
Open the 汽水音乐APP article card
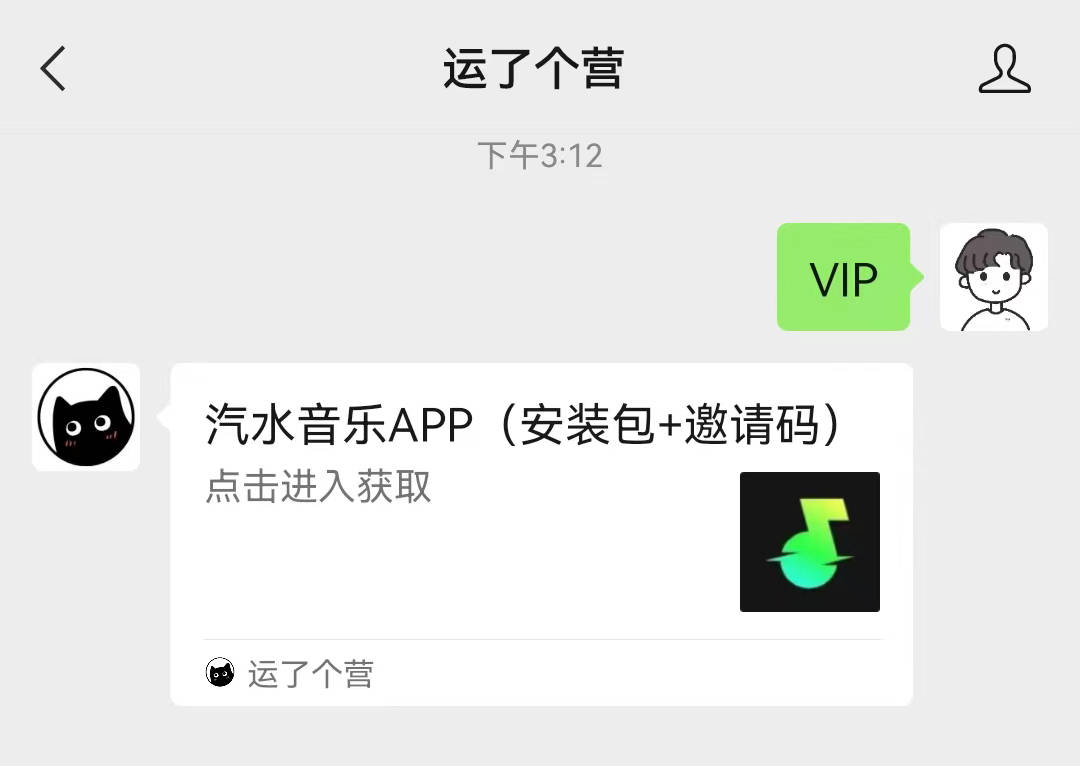[x=540, y=500]
